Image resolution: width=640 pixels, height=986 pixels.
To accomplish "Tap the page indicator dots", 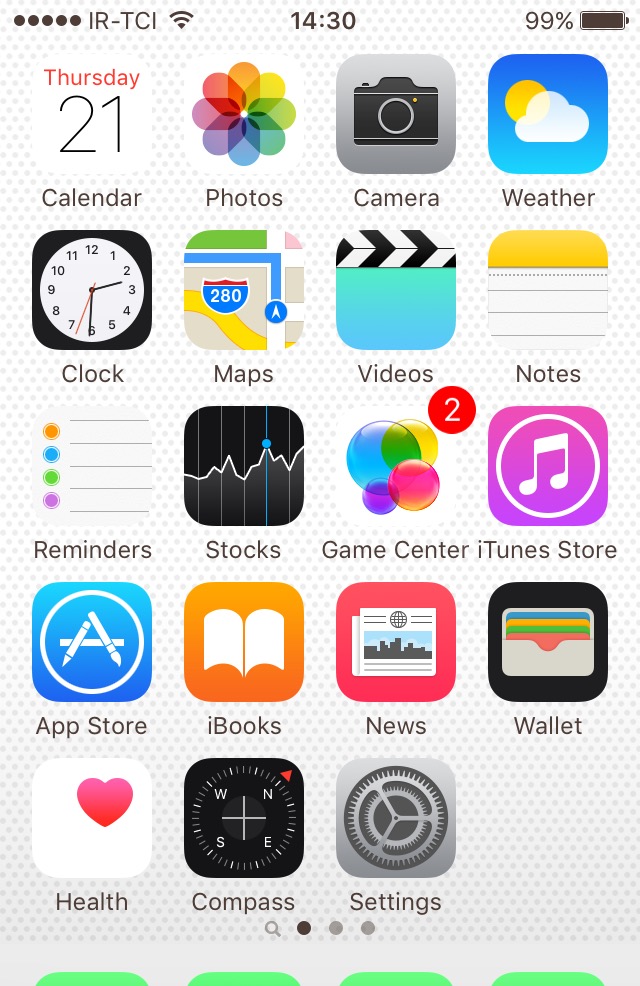I will click(320, 928).
